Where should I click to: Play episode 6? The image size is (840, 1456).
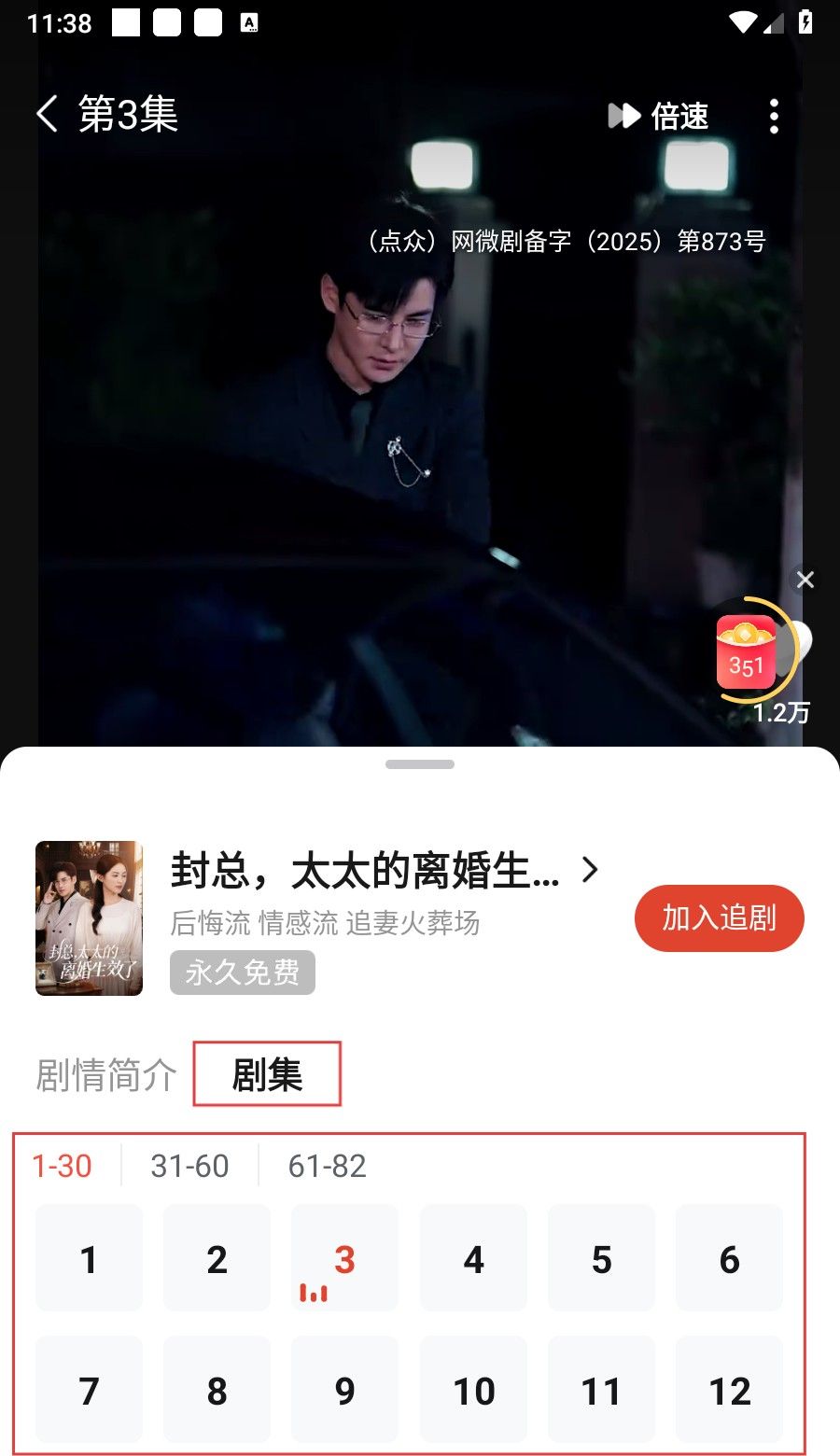point(729,1258)
